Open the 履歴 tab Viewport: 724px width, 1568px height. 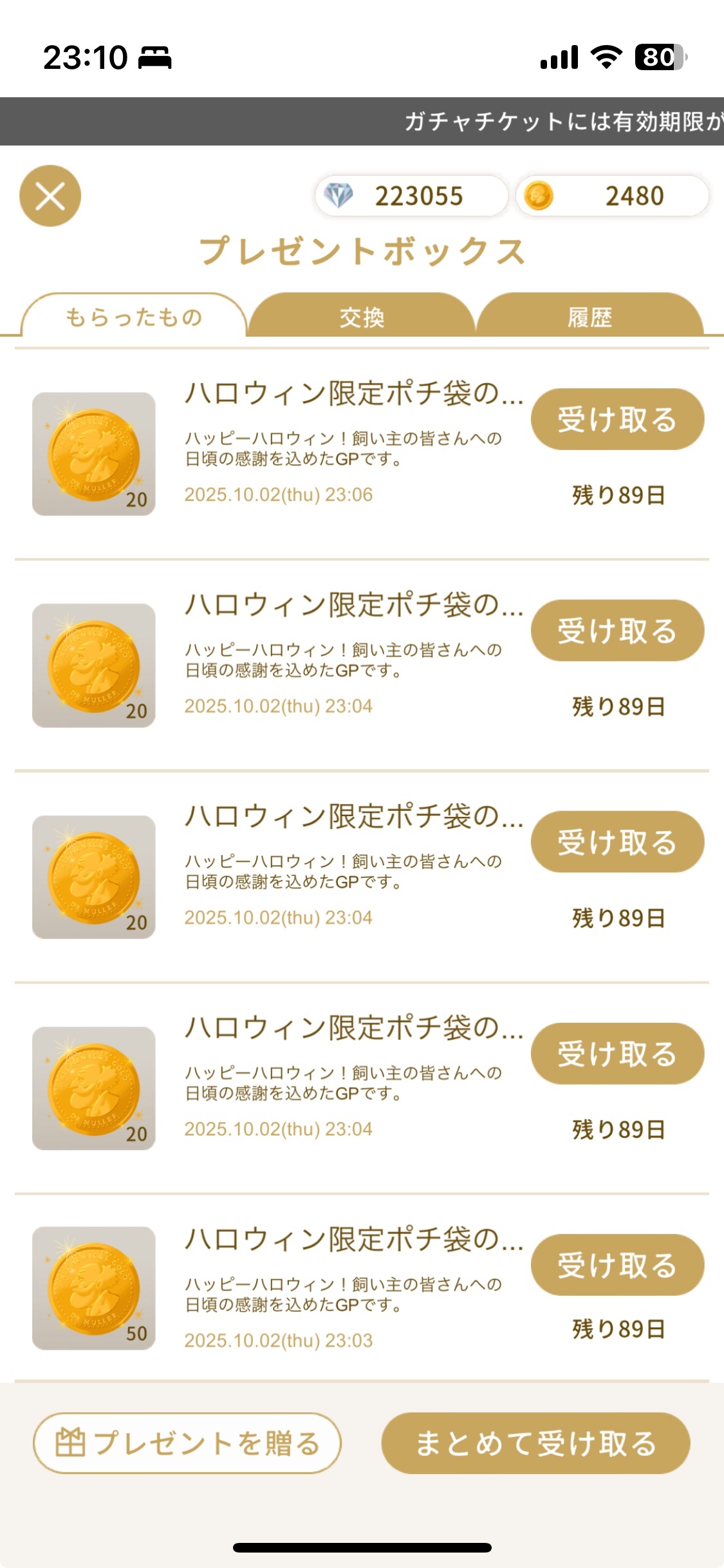pyautogui.click(x=589, y=317)
